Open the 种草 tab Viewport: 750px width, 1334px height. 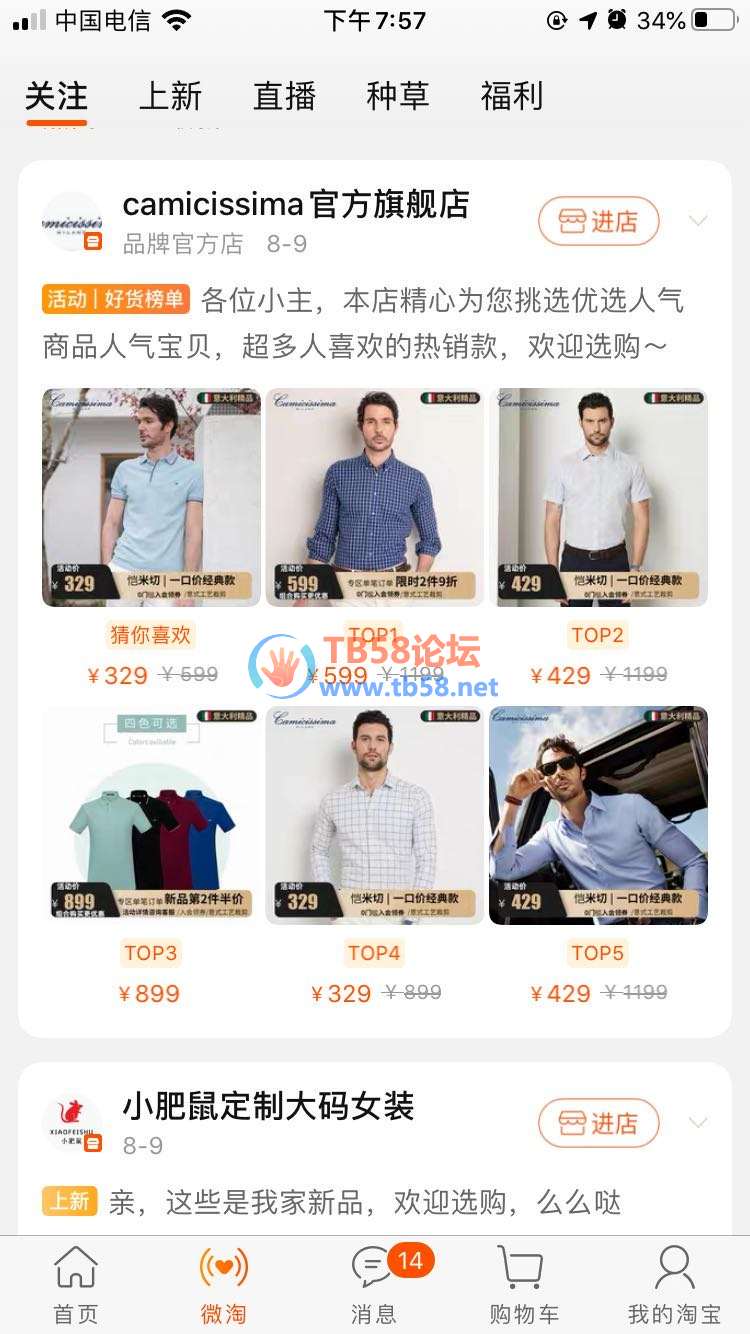pyautogui.click(x=398, y=96)
